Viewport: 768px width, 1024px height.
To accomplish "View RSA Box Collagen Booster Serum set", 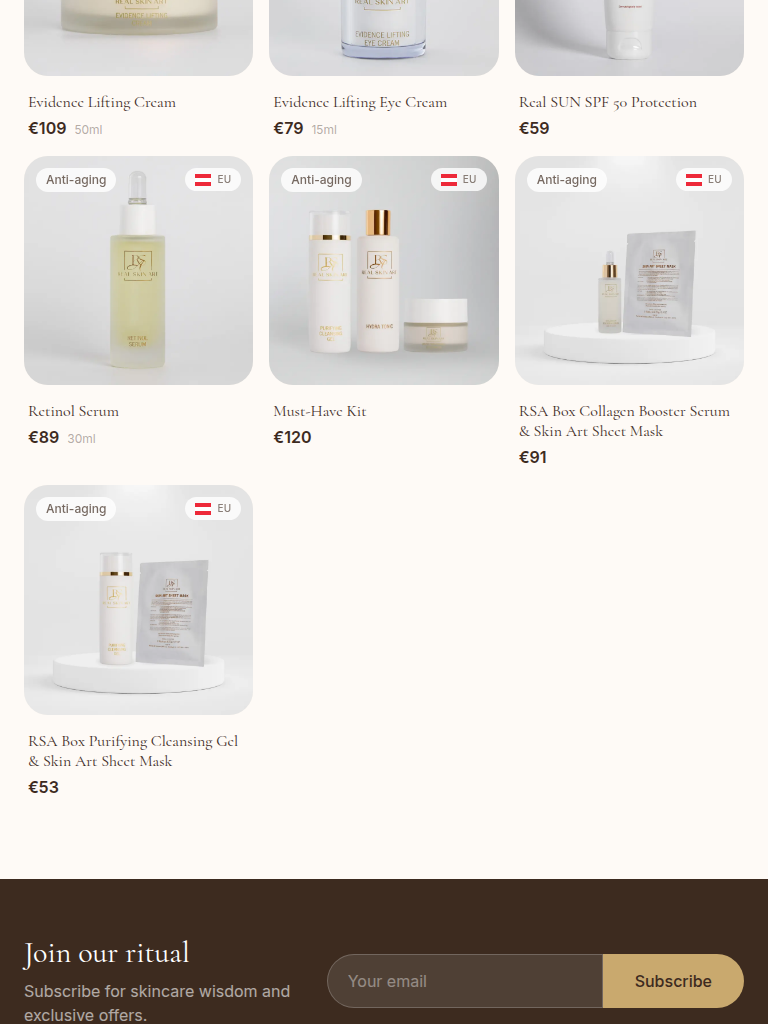I will [629, 271].
